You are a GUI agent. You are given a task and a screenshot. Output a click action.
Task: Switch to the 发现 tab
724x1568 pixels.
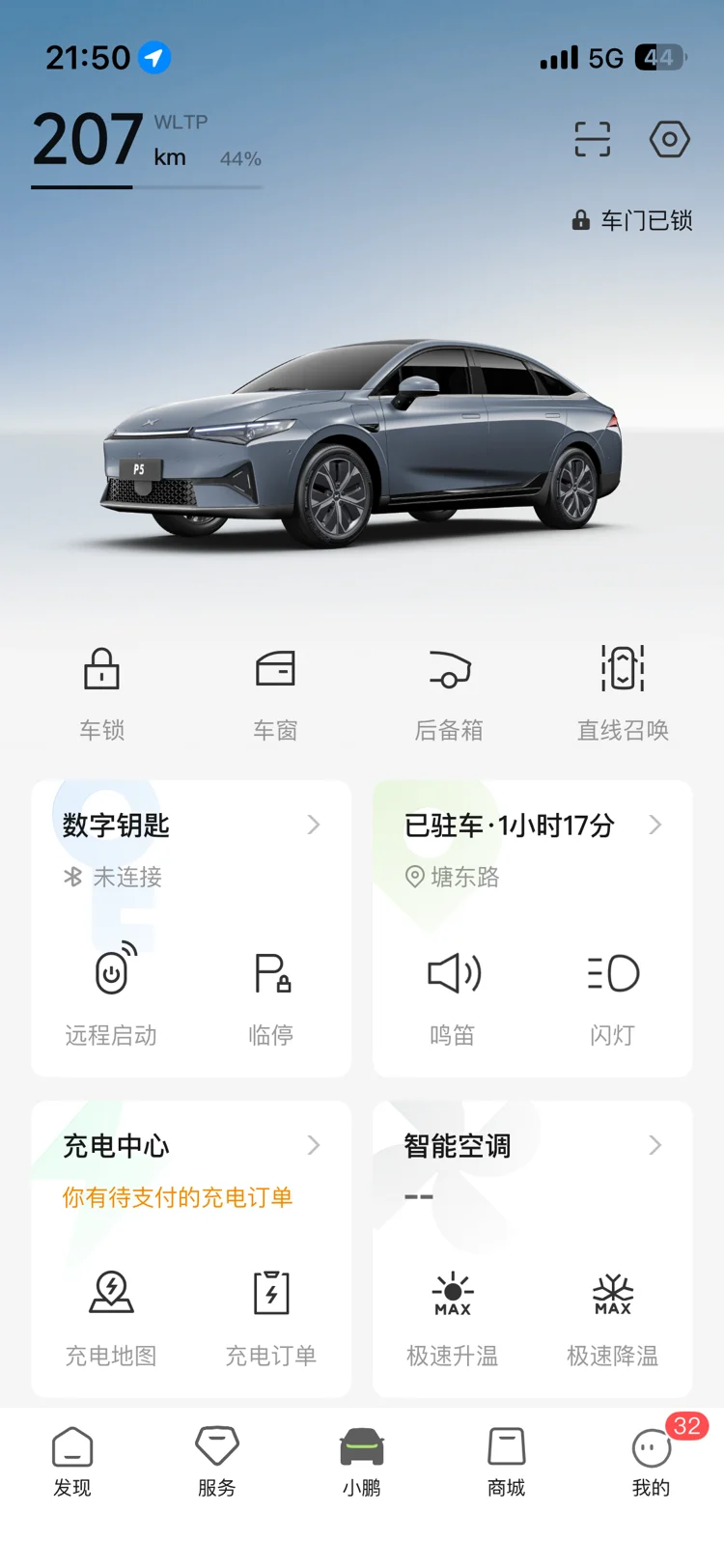tap(72, 1462)
